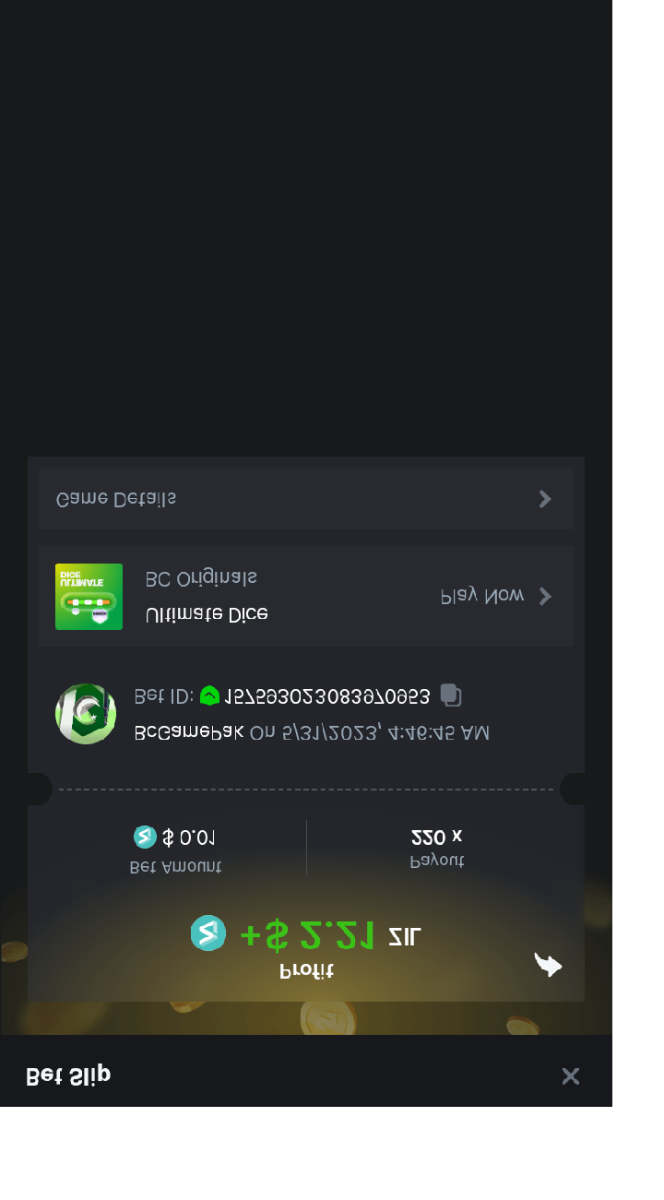The width and height of the screenshot is (664, 1200).
Task: Share the bet slip profit
Action: point(548,965)
